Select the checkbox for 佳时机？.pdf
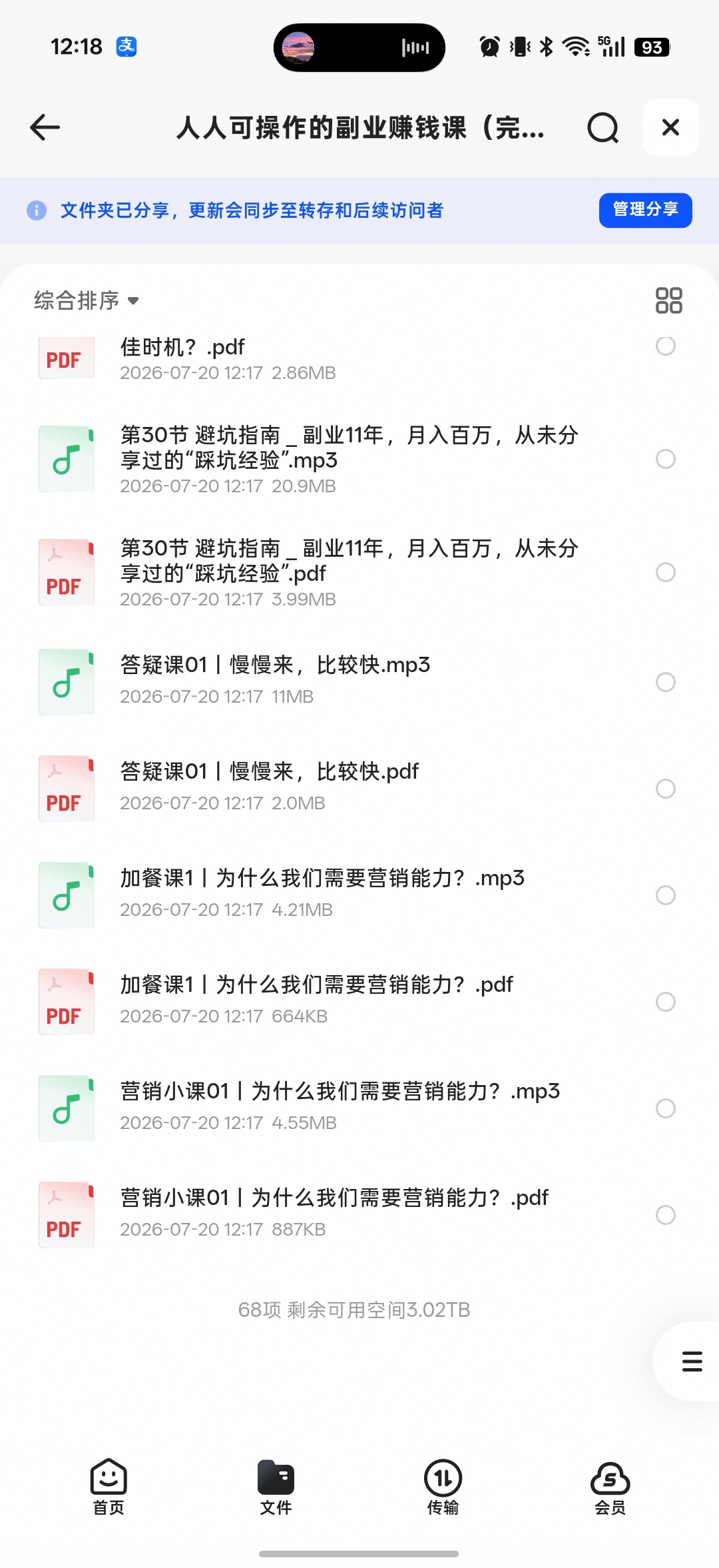This screenshot has width=719, height=1568. (x=666, y=346)
